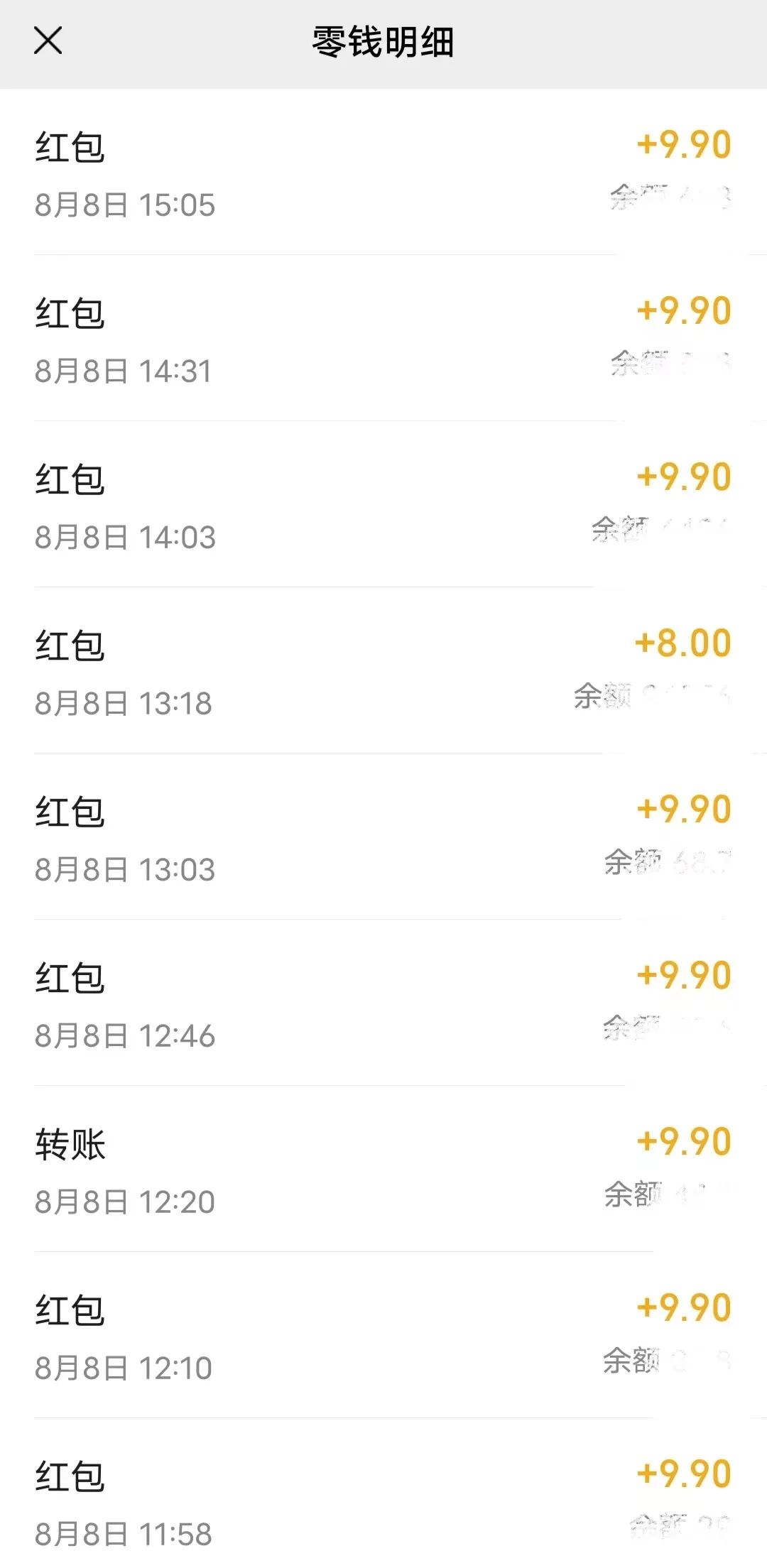View the 红包 transaction at 13:03

pyautogui.click(x=383, y=838)
